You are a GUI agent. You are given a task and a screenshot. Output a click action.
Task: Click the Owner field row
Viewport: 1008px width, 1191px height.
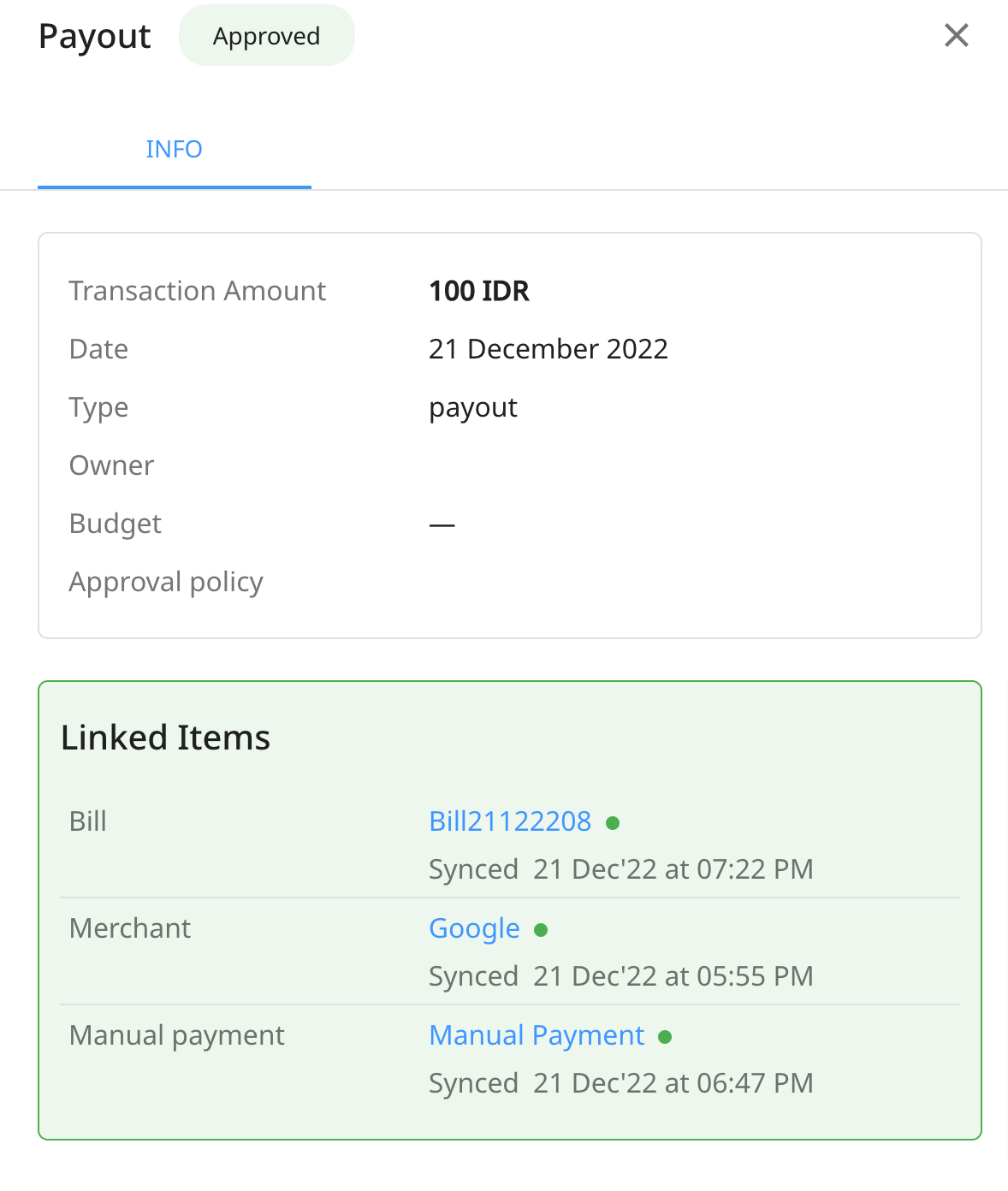point(111,465)
